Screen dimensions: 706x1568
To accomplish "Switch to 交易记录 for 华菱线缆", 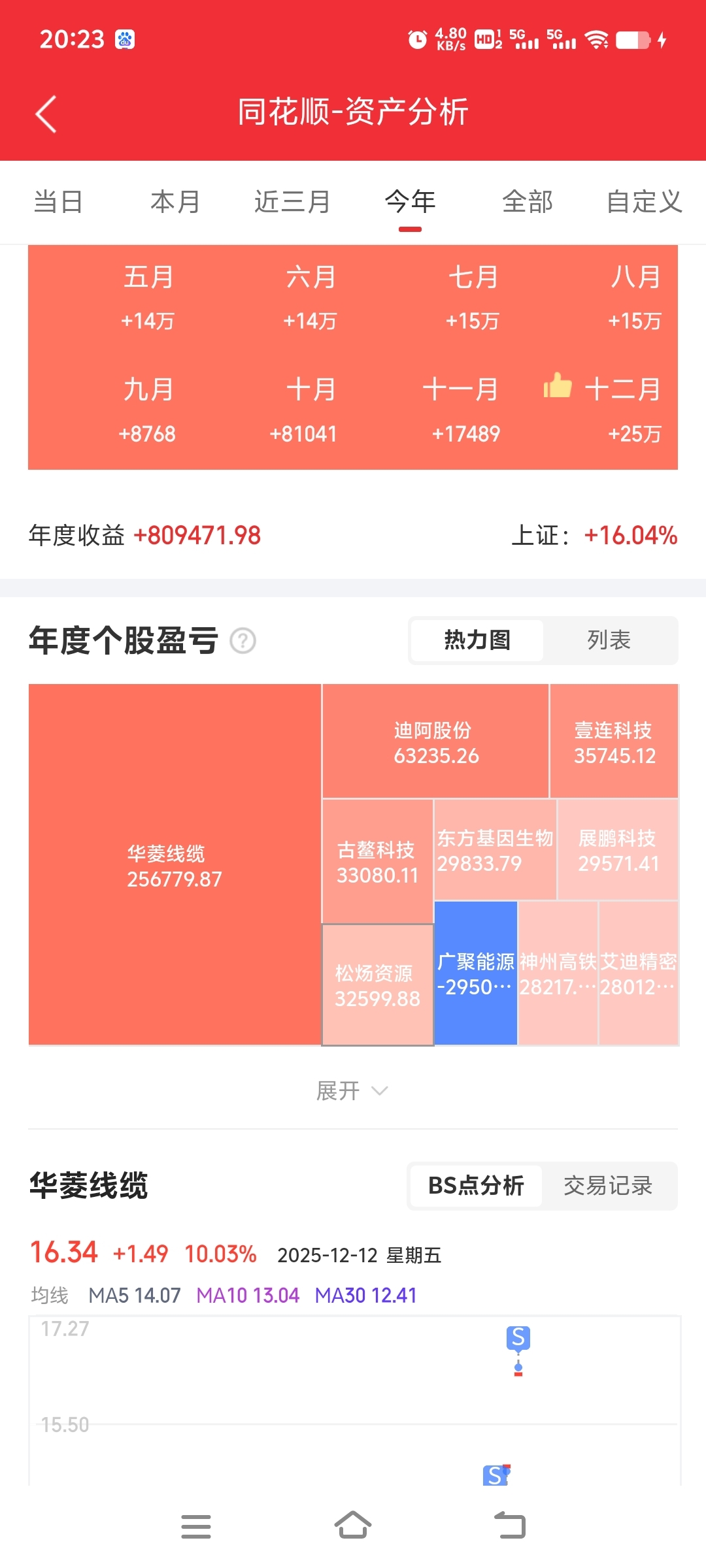I will 609,1186.
